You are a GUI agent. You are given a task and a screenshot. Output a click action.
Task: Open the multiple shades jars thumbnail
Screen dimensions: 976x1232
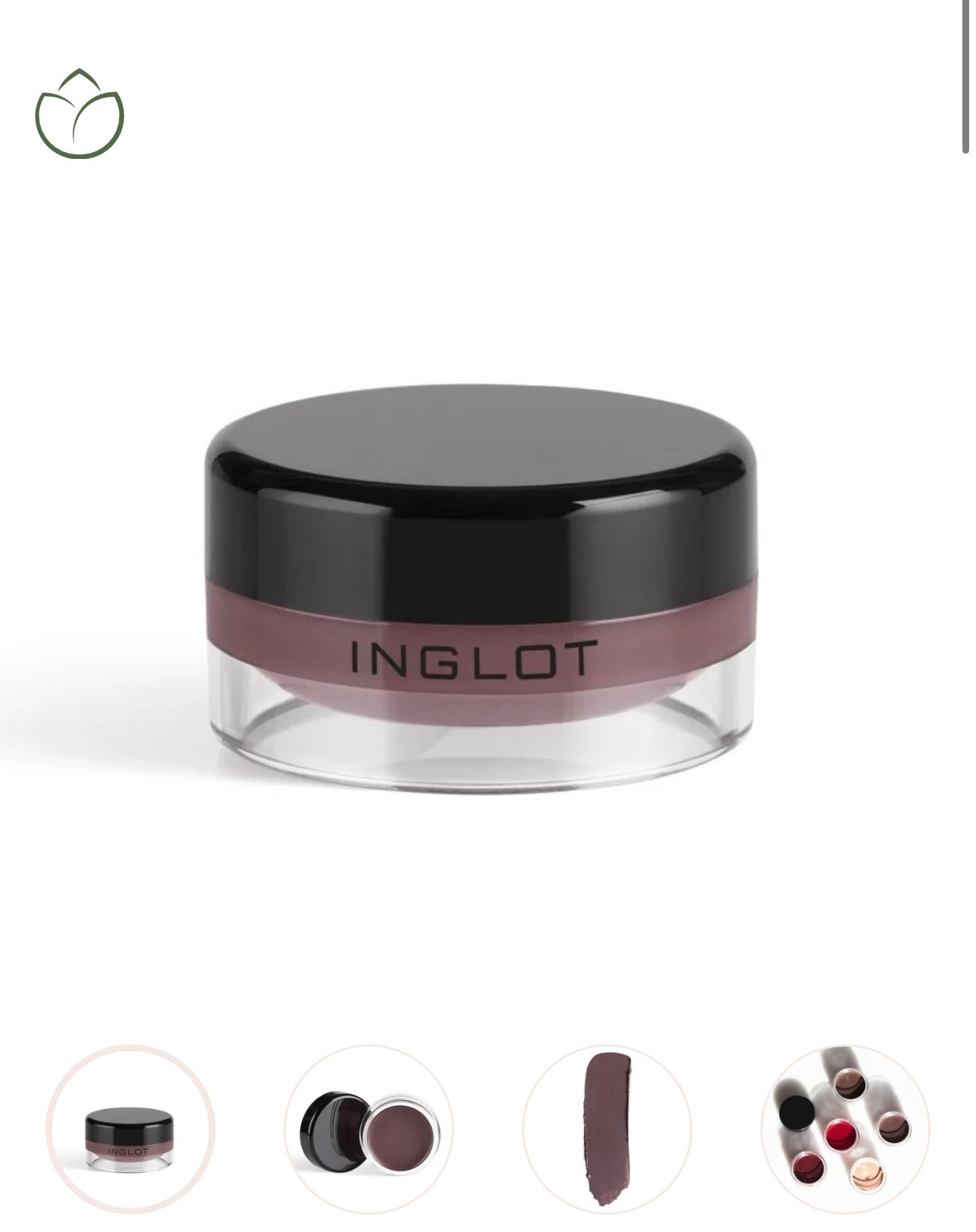tap(845, 1128)
